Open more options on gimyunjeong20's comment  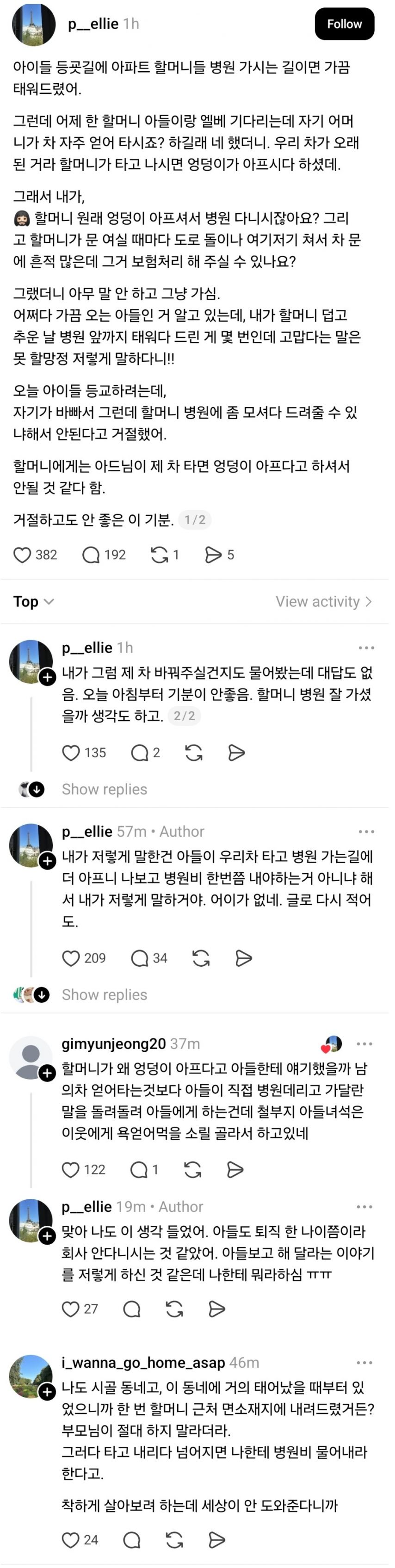coord(364,1044)
